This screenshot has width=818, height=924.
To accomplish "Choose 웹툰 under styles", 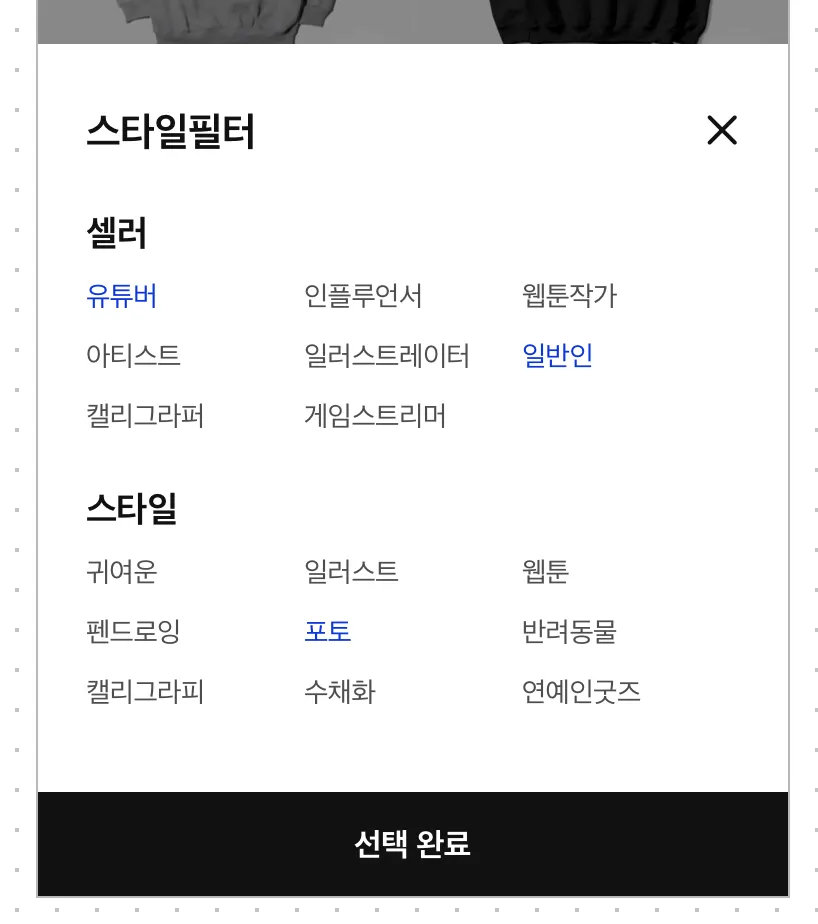I will coord(545,572).
